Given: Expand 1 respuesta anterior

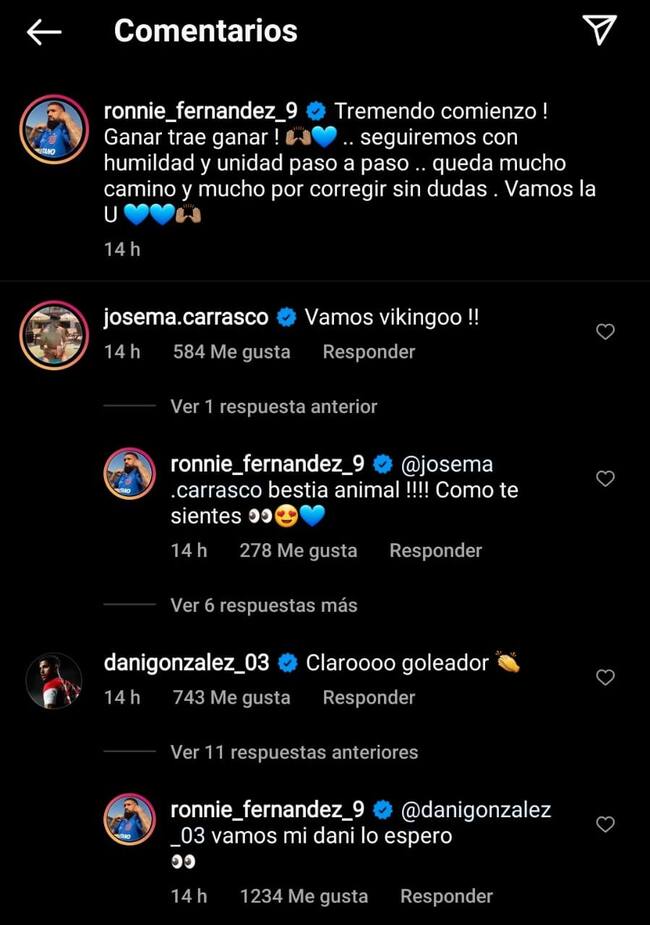Looking at the screenshot, I should click(x=273, y=407).
